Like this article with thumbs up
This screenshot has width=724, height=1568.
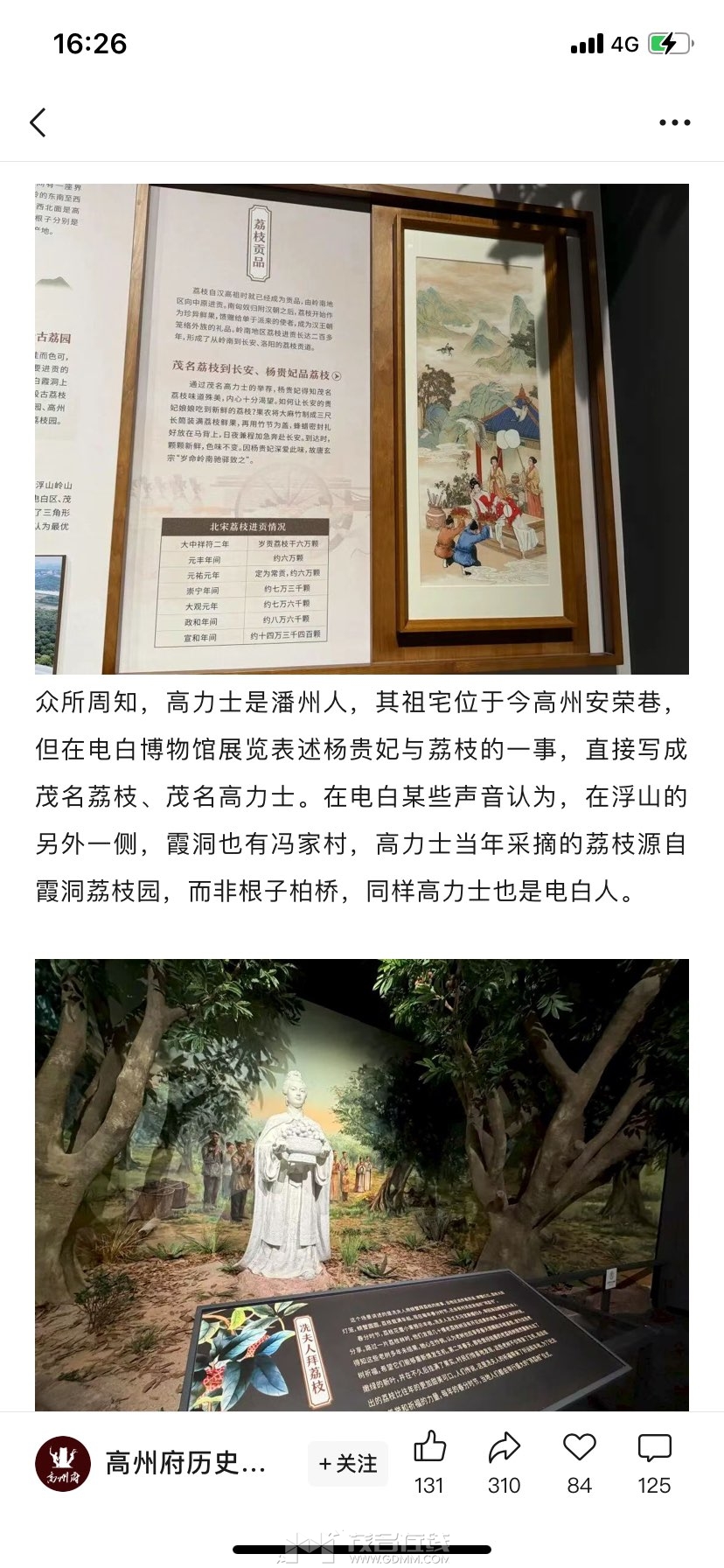[429, 1461]
